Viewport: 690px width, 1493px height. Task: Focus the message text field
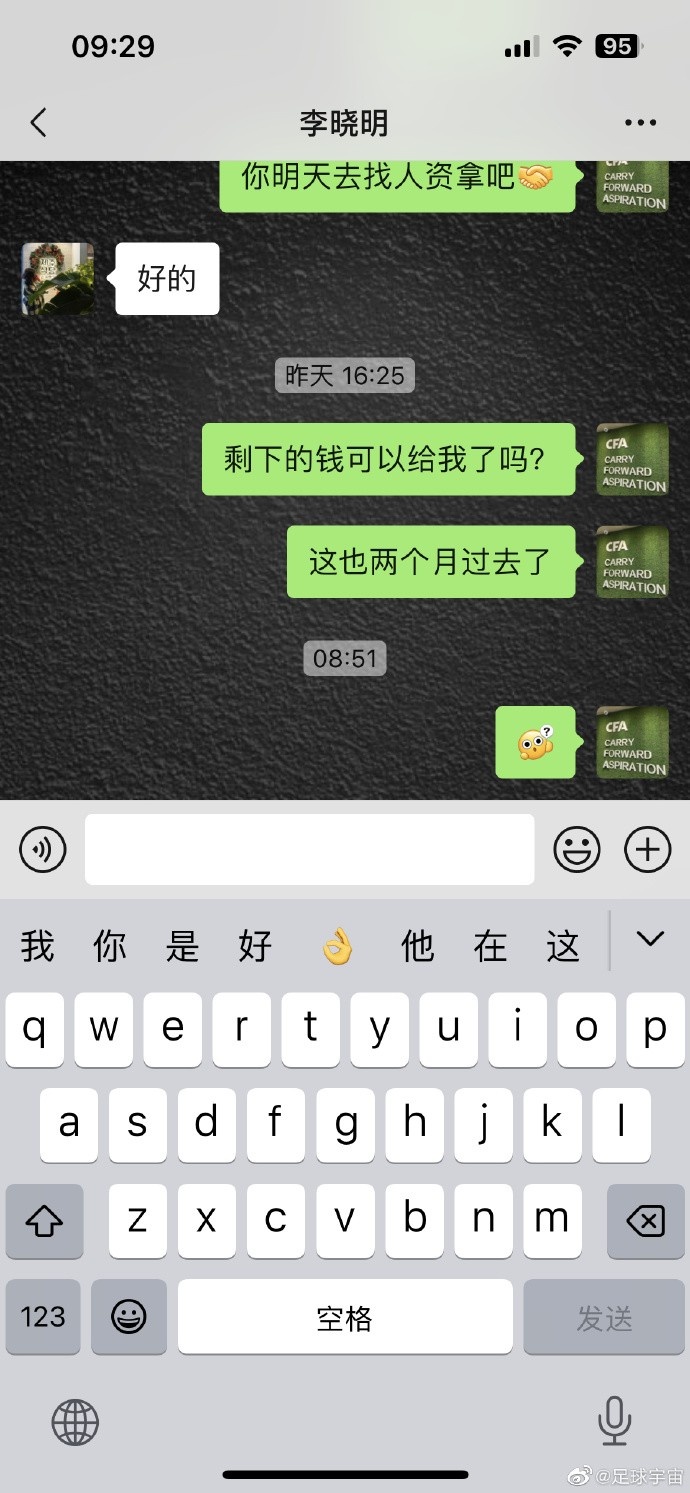pyautogui.click(x=309, y=850)
